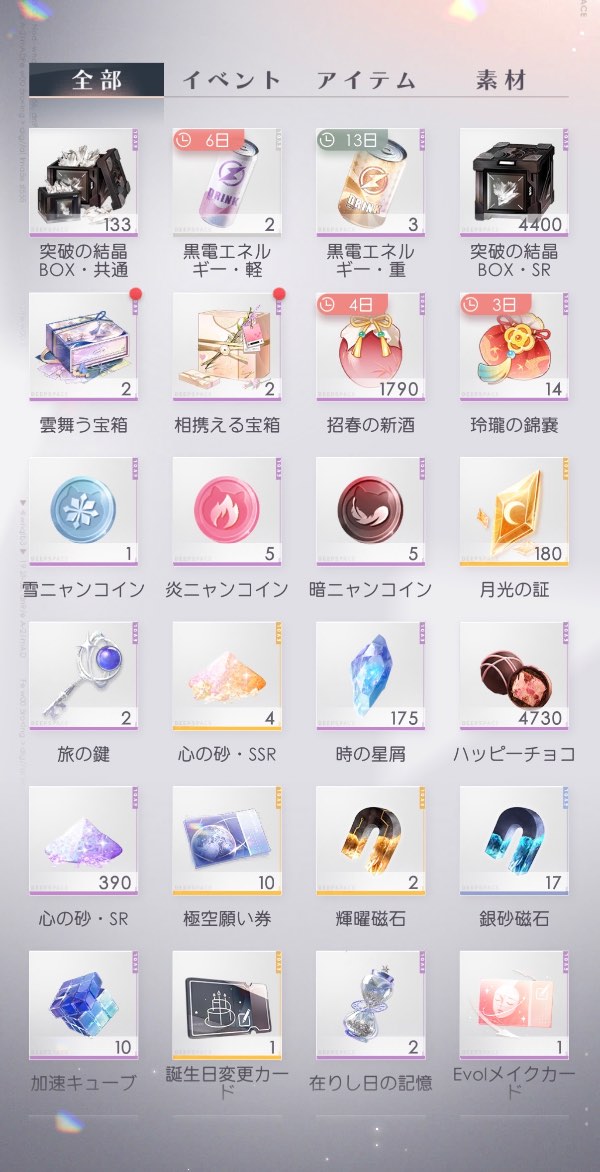Select 黒電エネルギー・軽 drink item
Image resolution: width=600 pixels, height=1172 pixels.
tap(226, 181)
